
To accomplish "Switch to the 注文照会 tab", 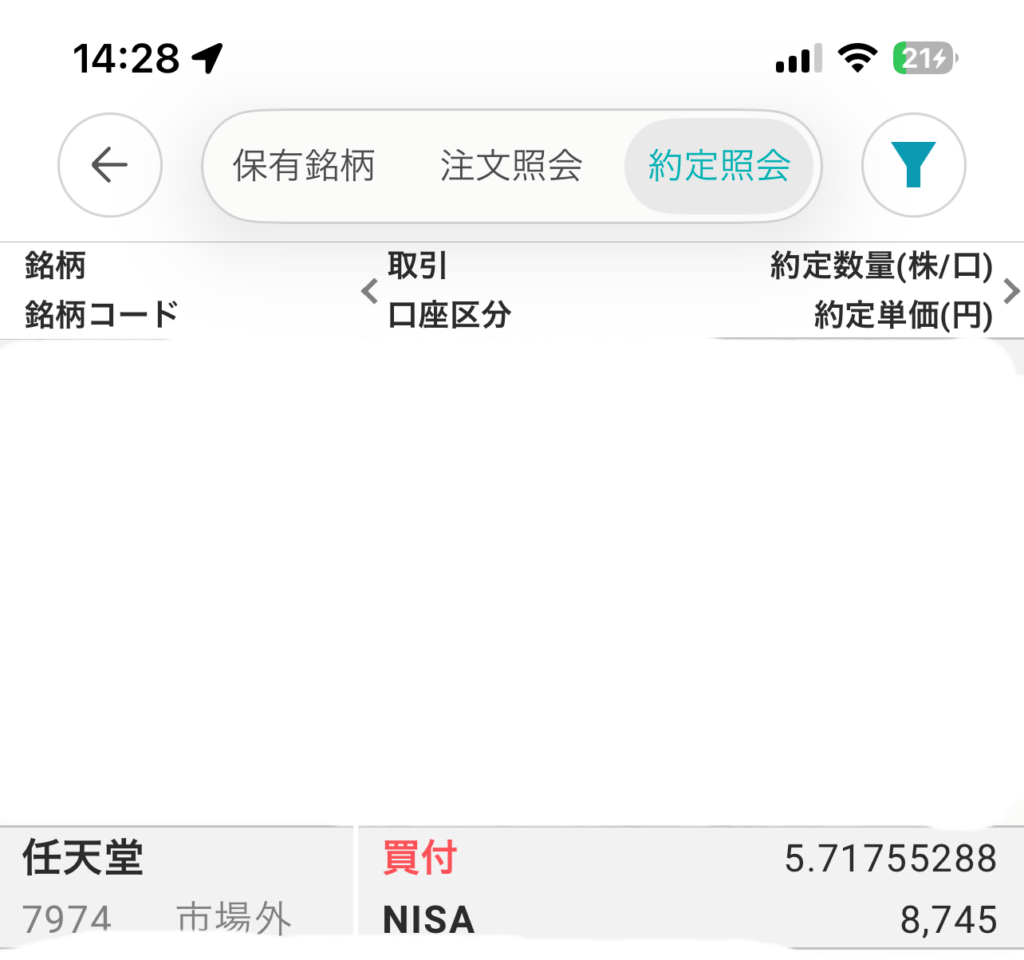I will click(511, 166).
